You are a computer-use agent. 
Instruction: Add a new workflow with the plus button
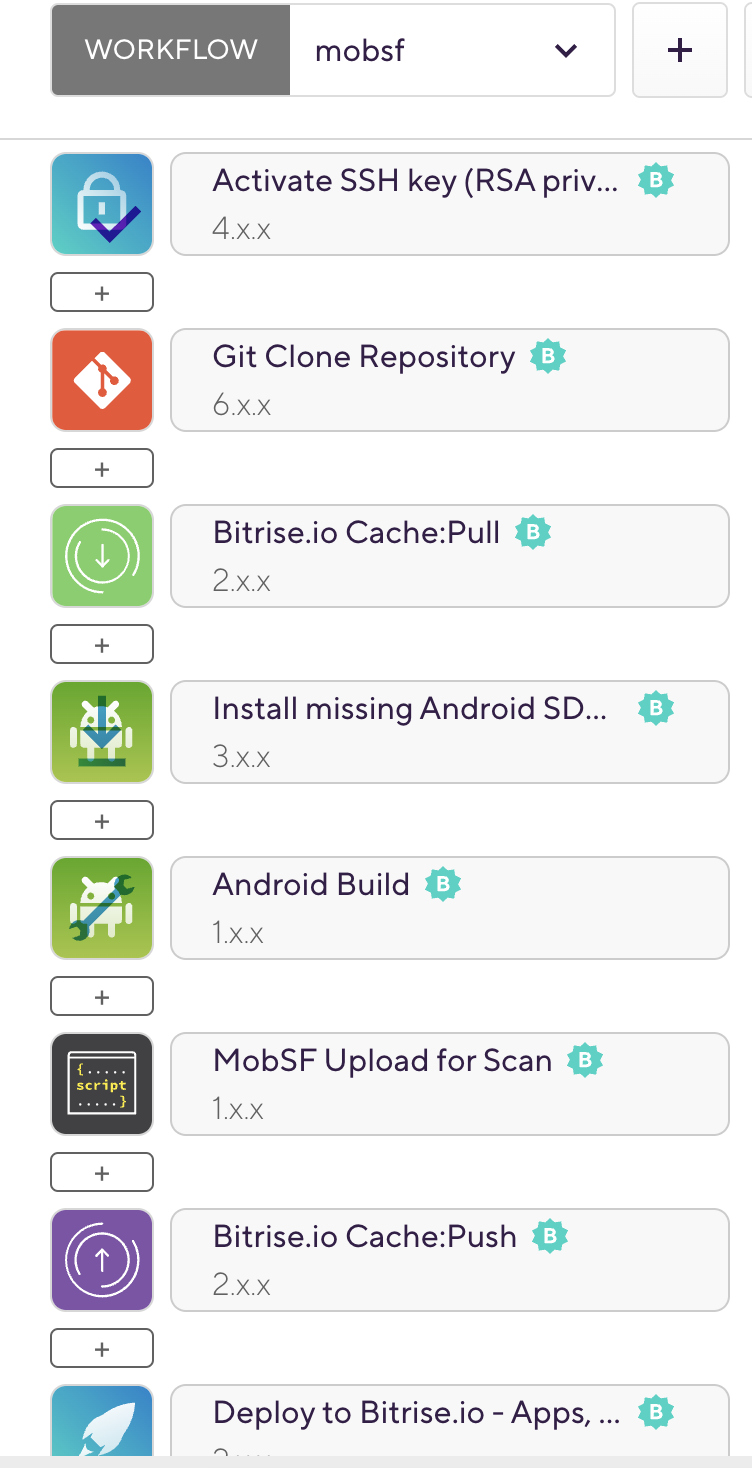tap(680, 50)
